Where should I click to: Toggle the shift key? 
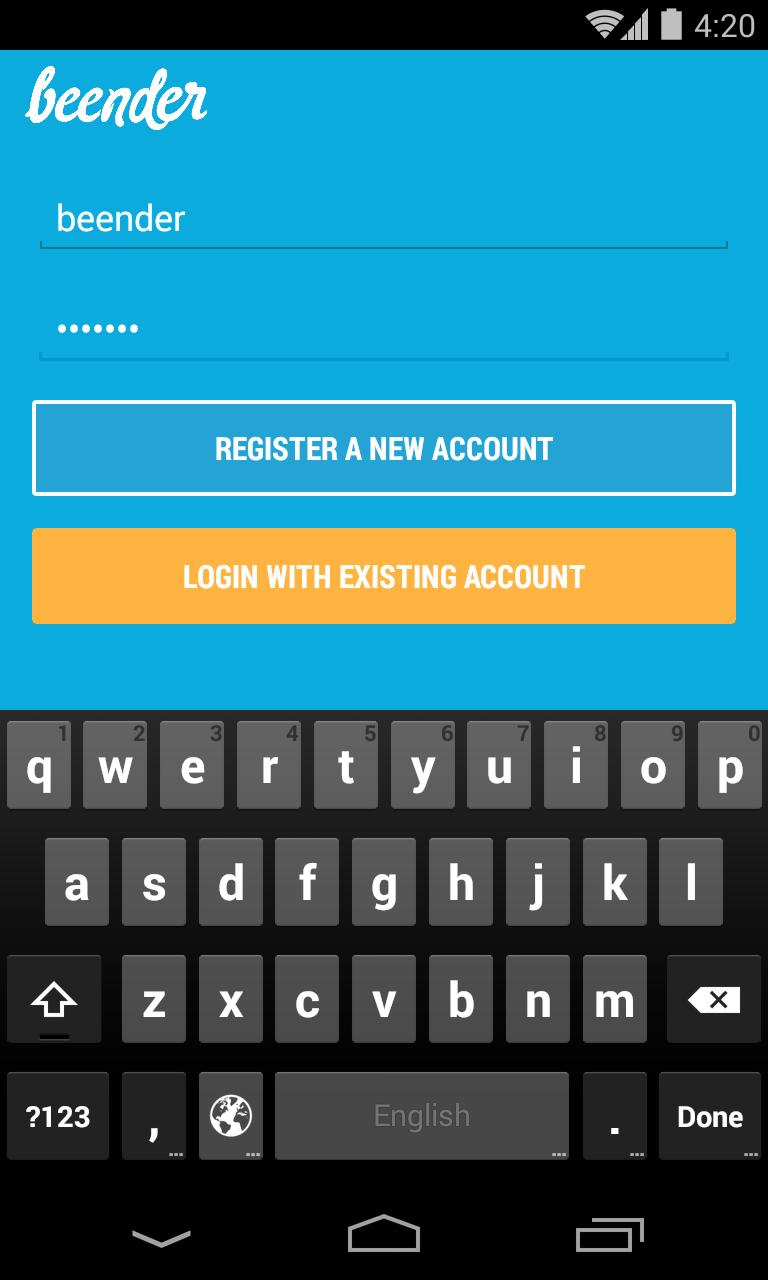54,1000
